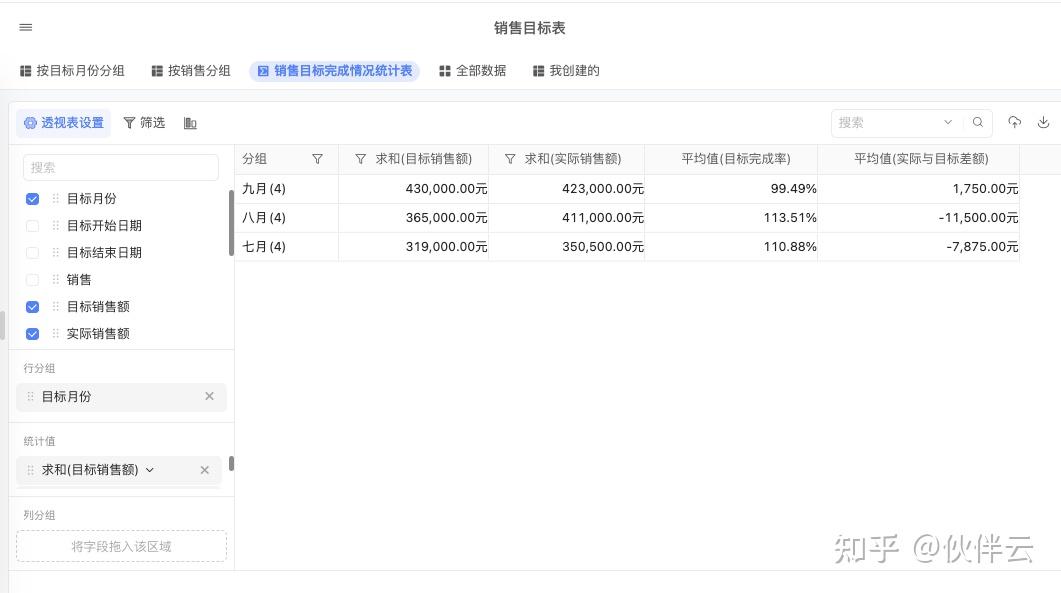Open the 全部数据 view tab
Screen dimensions: 1061x593
coord(473,71)
